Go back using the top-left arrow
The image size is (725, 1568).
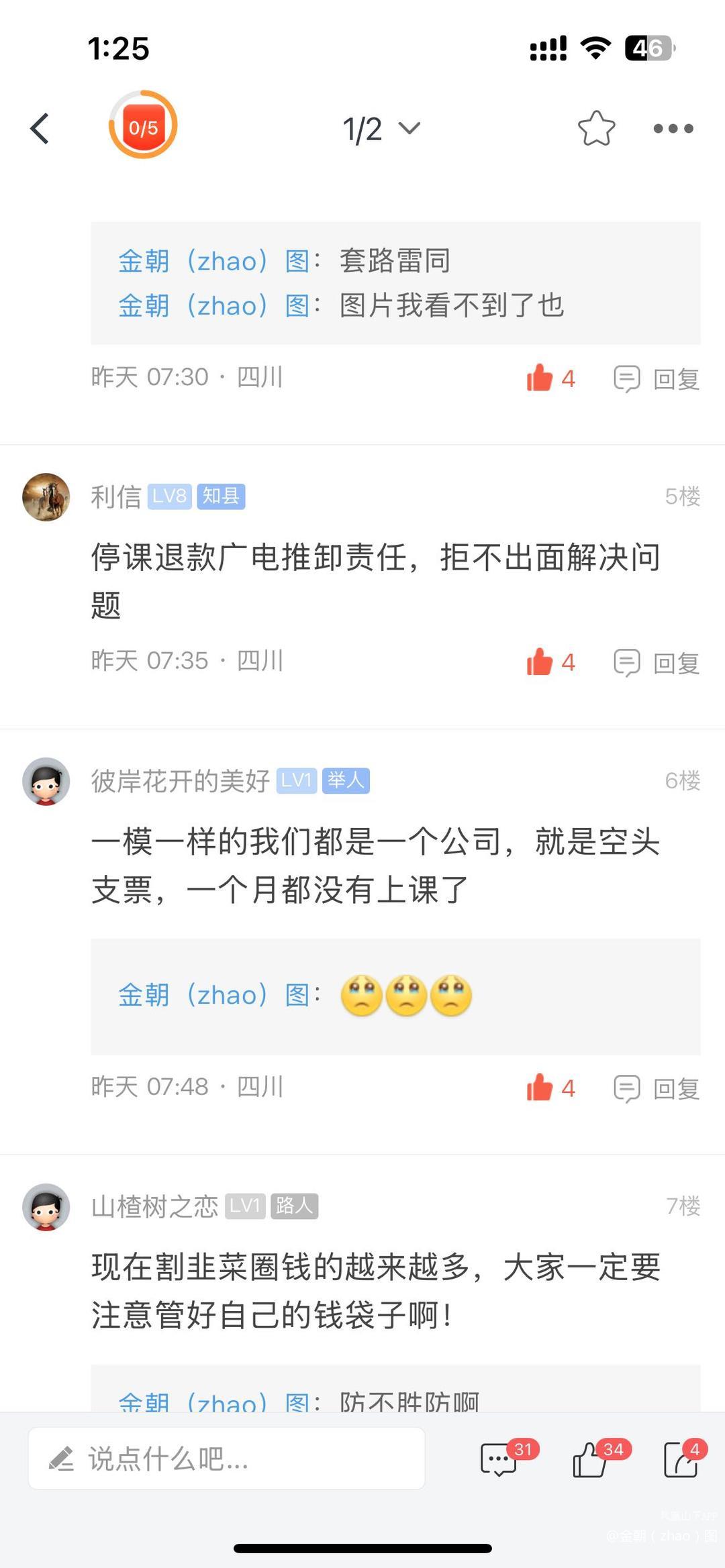point(40,128)
